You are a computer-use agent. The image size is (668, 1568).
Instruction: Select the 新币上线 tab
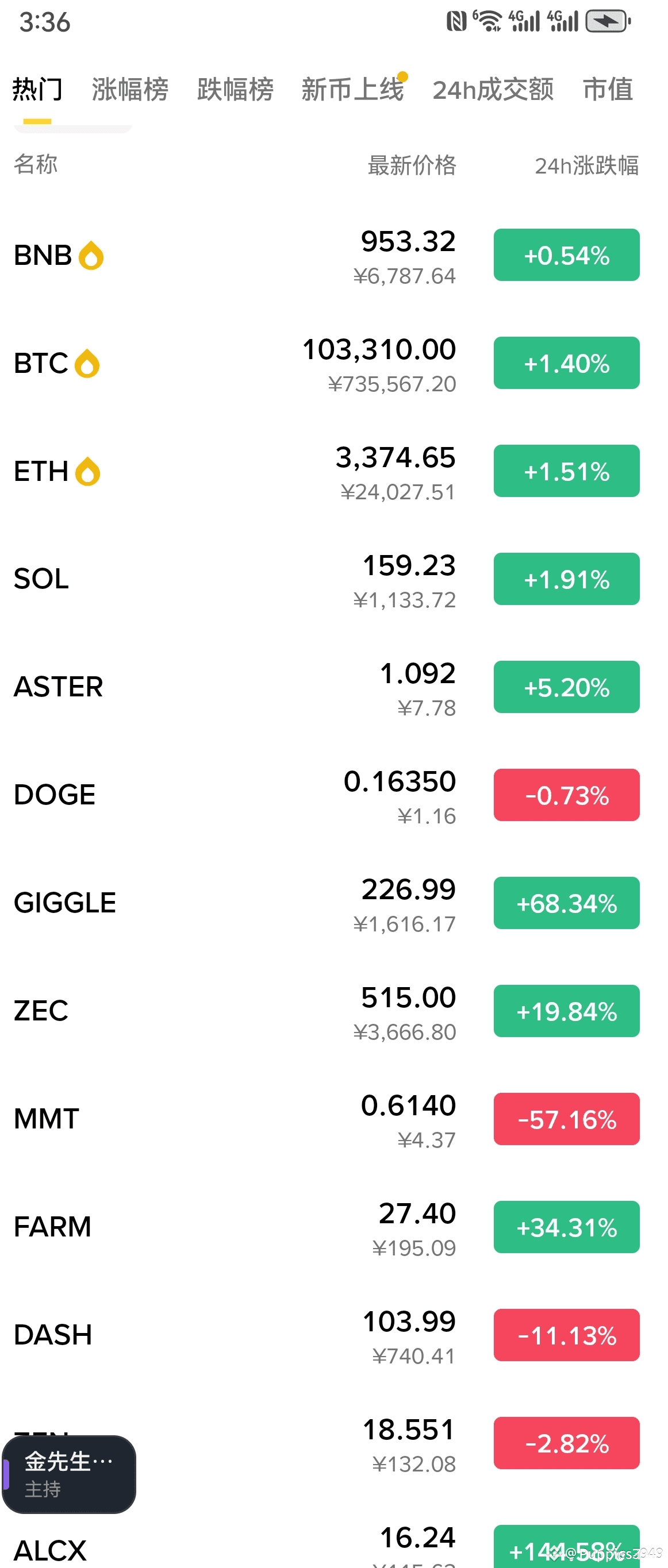pyautogui.click(x=352, y=90)
